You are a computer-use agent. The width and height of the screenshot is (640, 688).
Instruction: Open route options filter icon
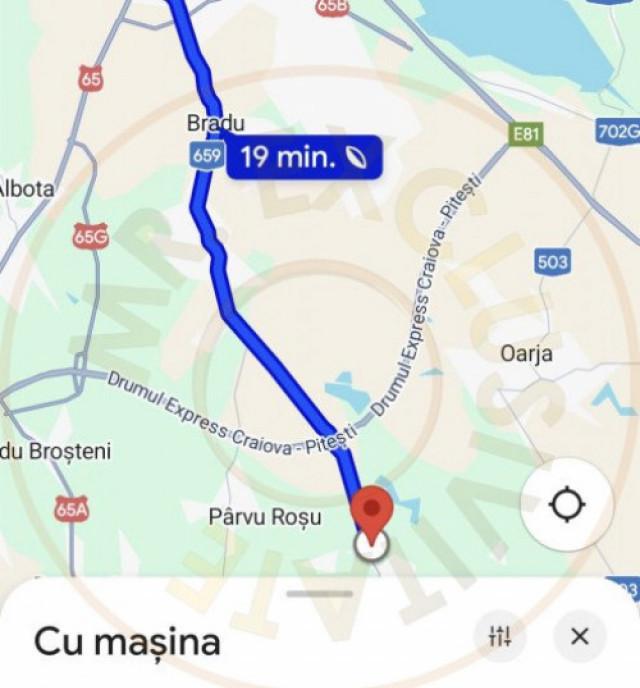click(x=500, y=636)
